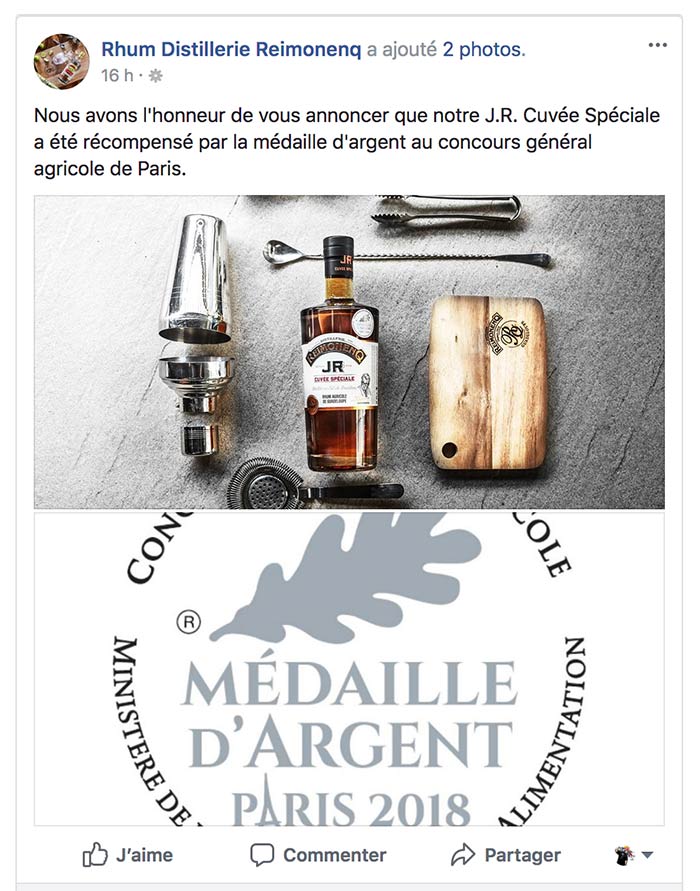Open the J.R. Cuvée Spéciale bottle photo
Viewport: 700px width, 891px height.
click(349, 352)
